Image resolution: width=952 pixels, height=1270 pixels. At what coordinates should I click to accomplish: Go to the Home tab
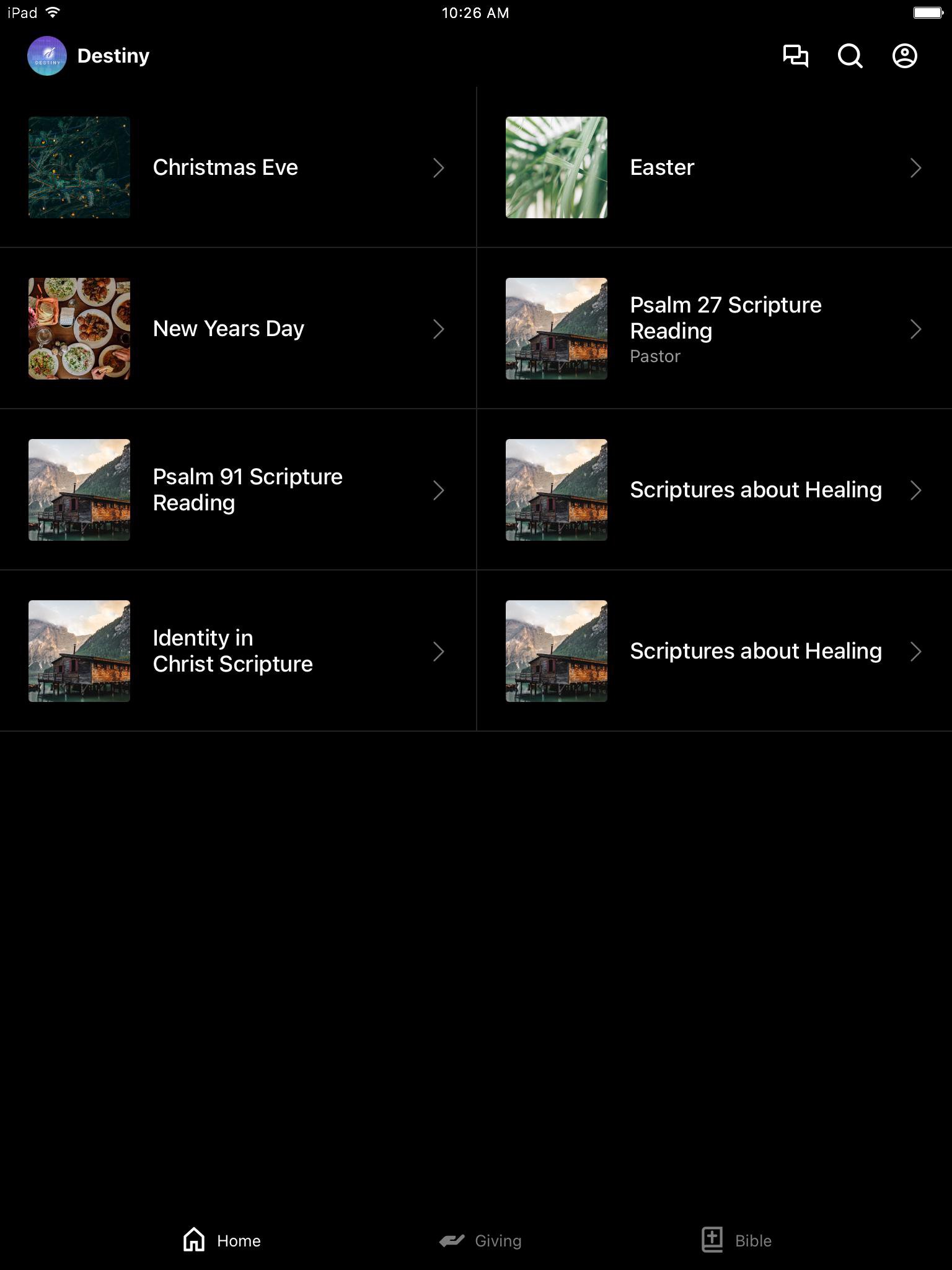tap(222, 1240)
